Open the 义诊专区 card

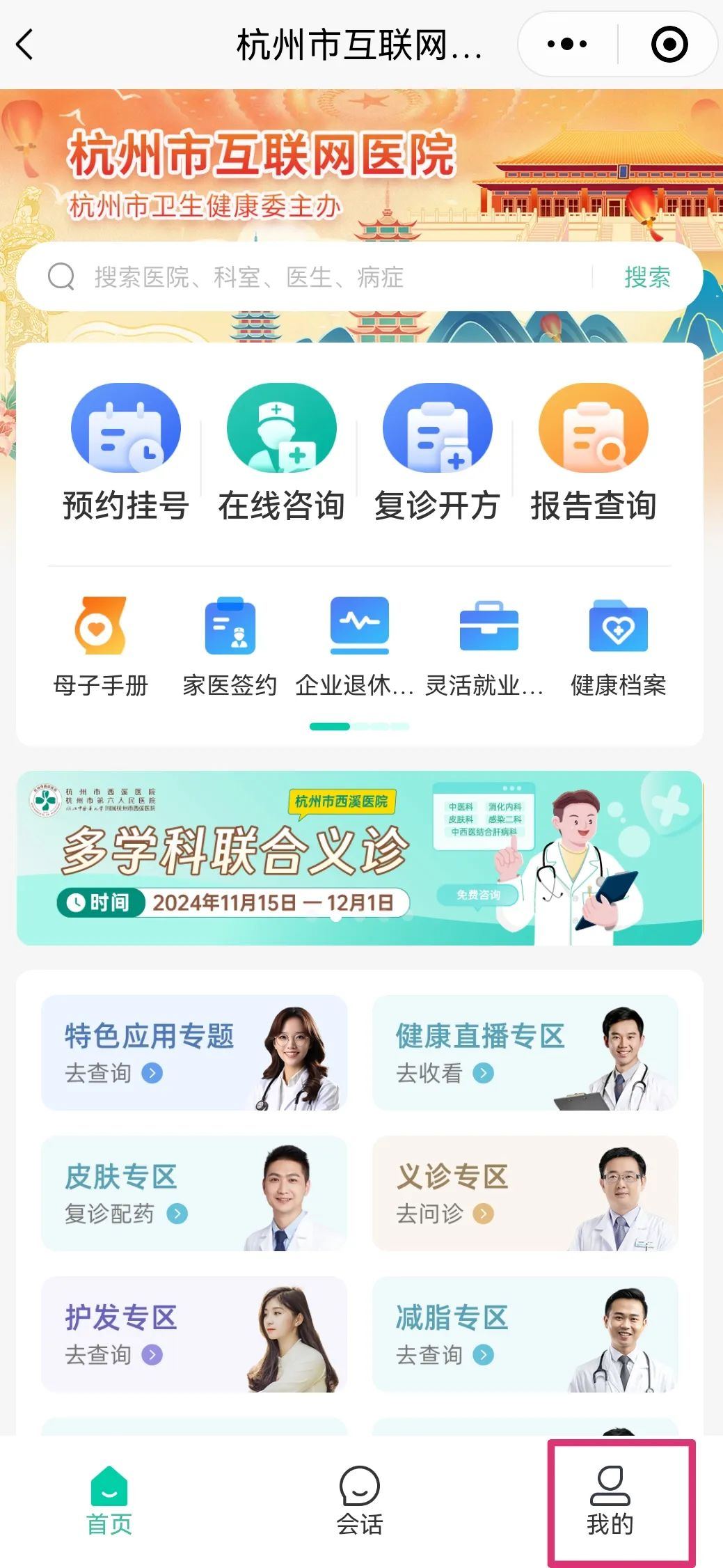tap(525, 1193)
